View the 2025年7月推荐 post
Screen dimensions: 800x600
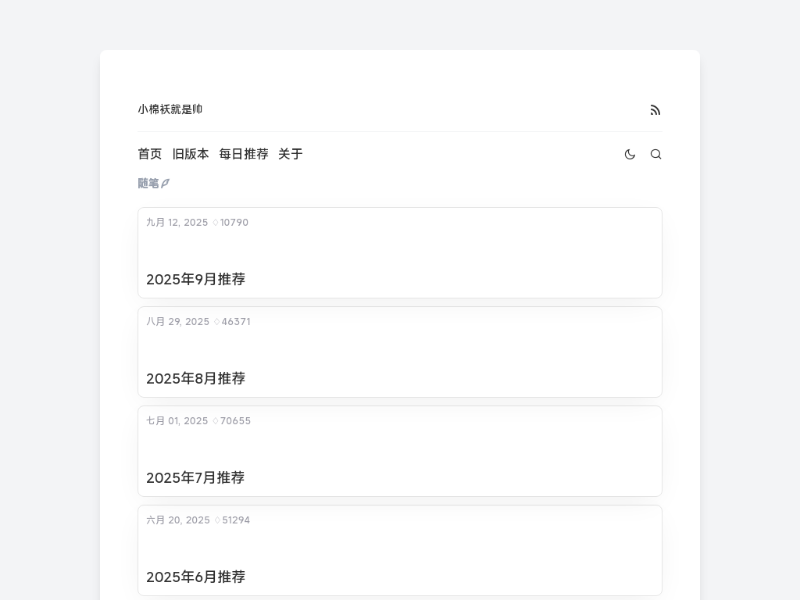(x=196, y=477)
